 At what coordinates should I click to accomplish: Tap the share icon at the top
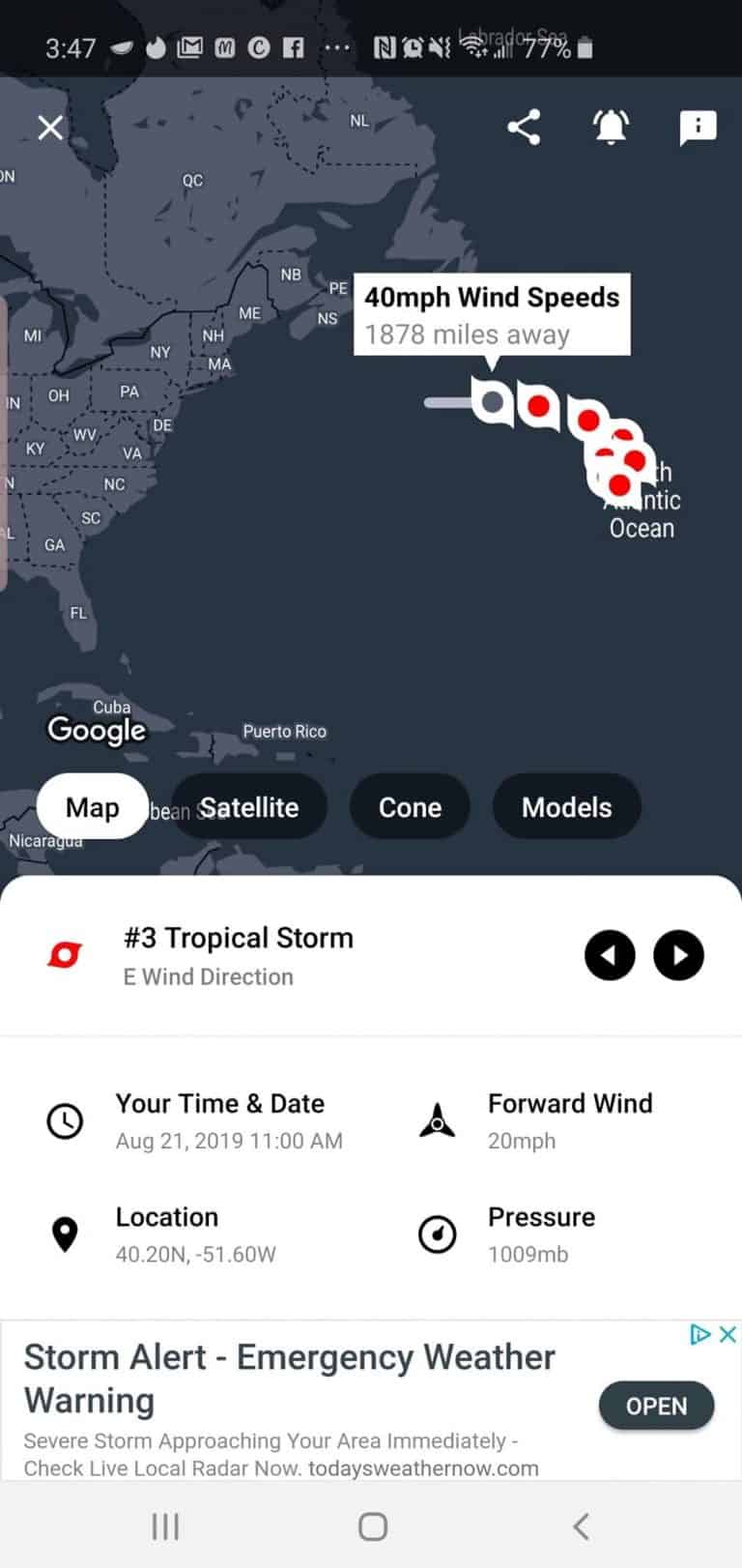click(525, 126)
